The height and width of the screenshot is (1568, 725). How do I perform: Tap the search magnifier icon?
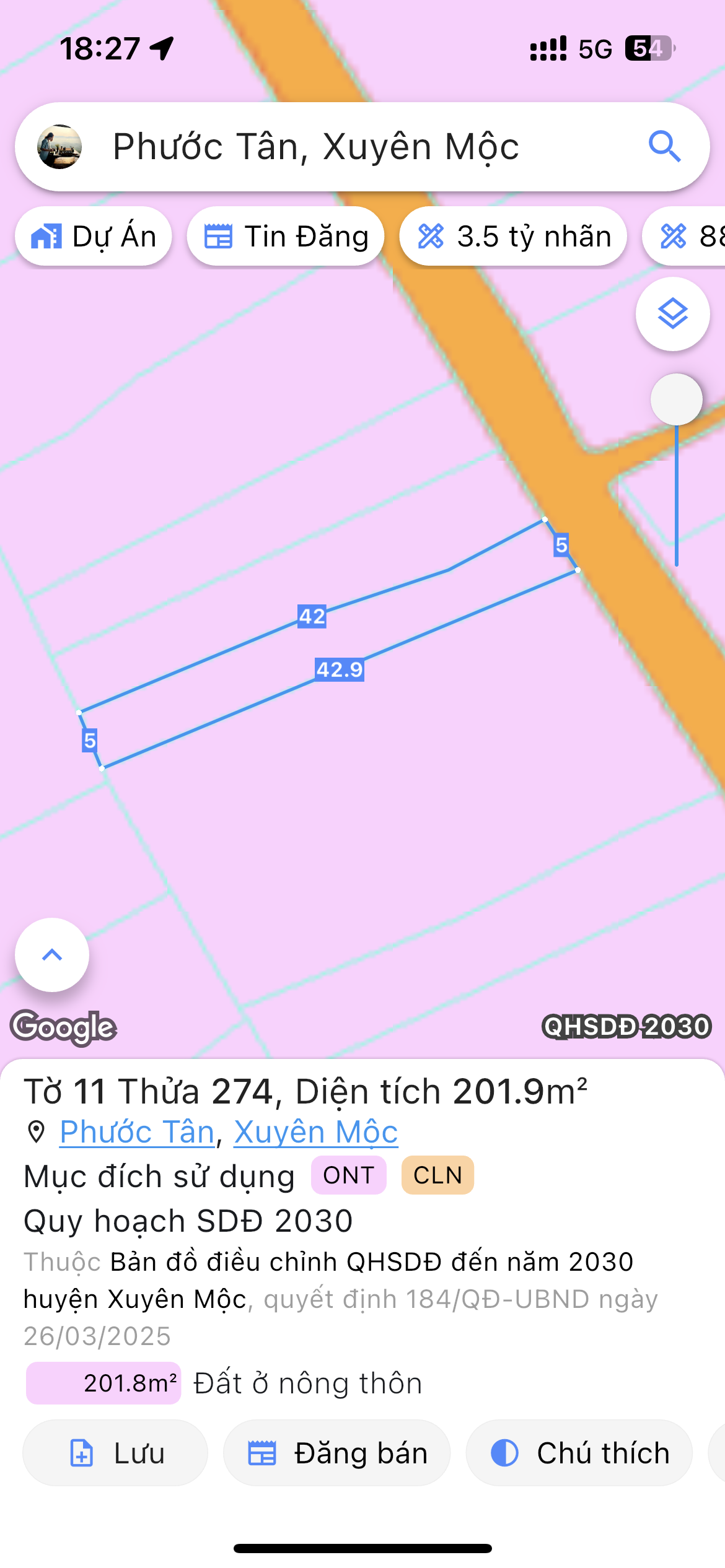click(x=665, y=147)
